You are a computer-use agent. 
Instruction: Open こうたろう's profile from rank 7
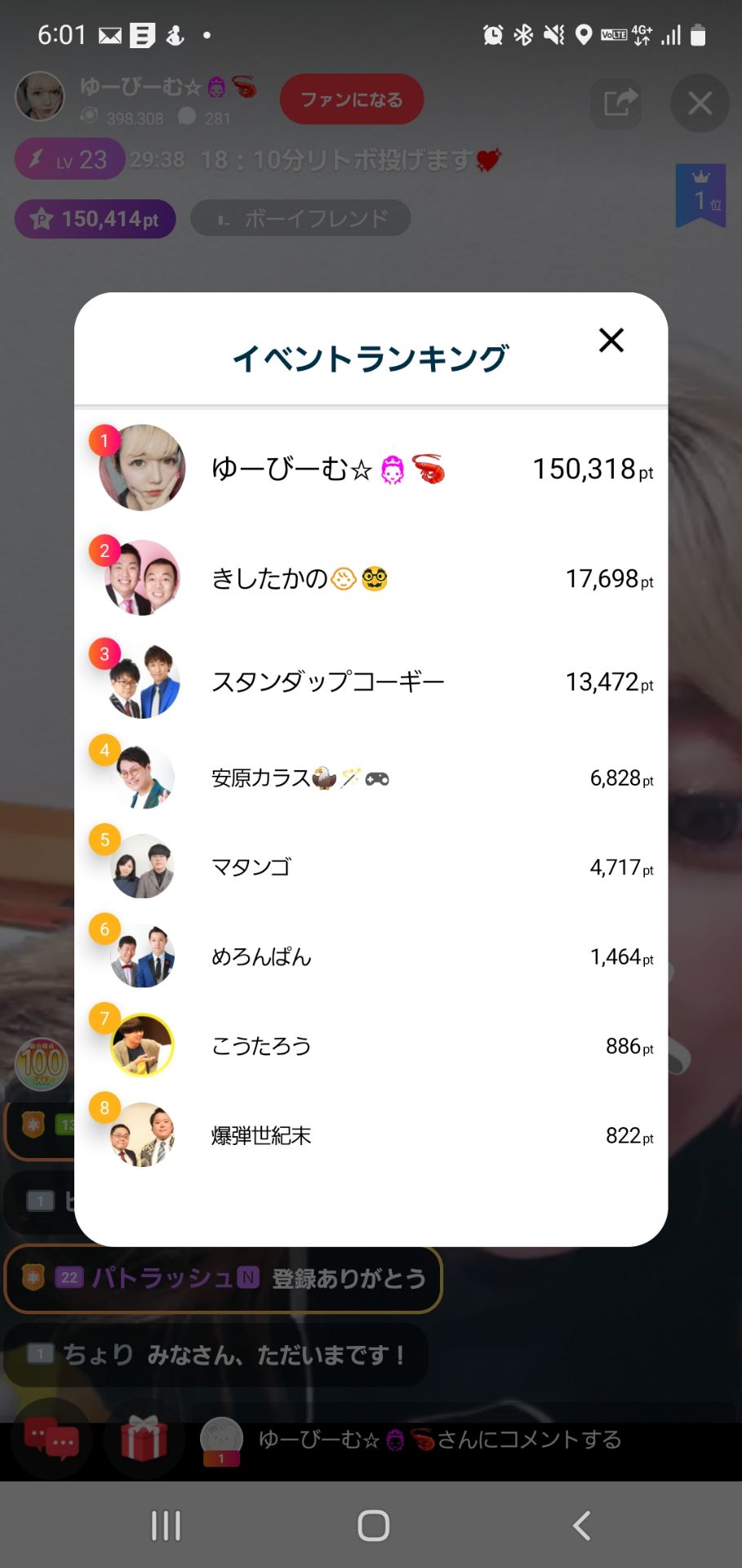pos(139,1045)
